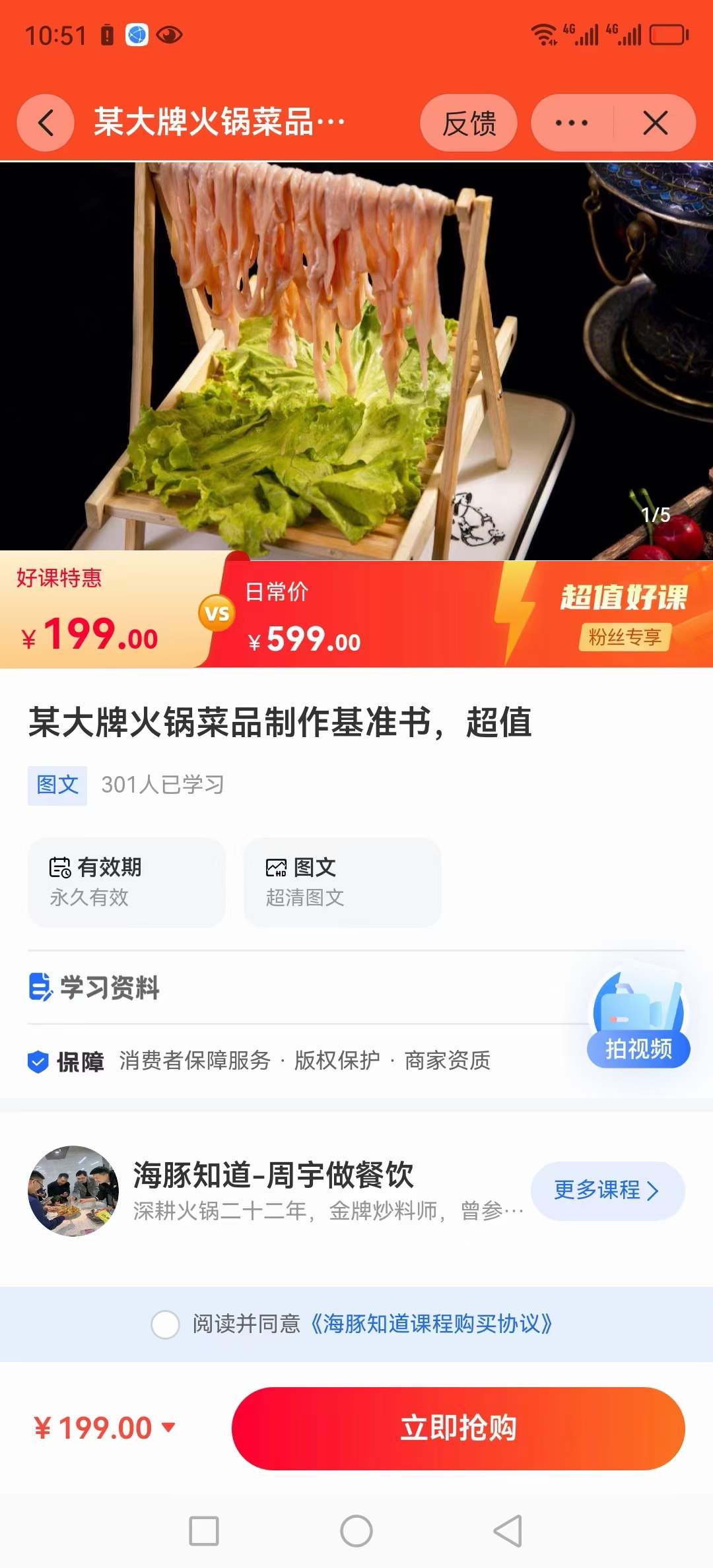Tap the 反馈 feedback menu item
This screenshot has width=713, height=1568.
pyautogui.click(x=469, y=123)
